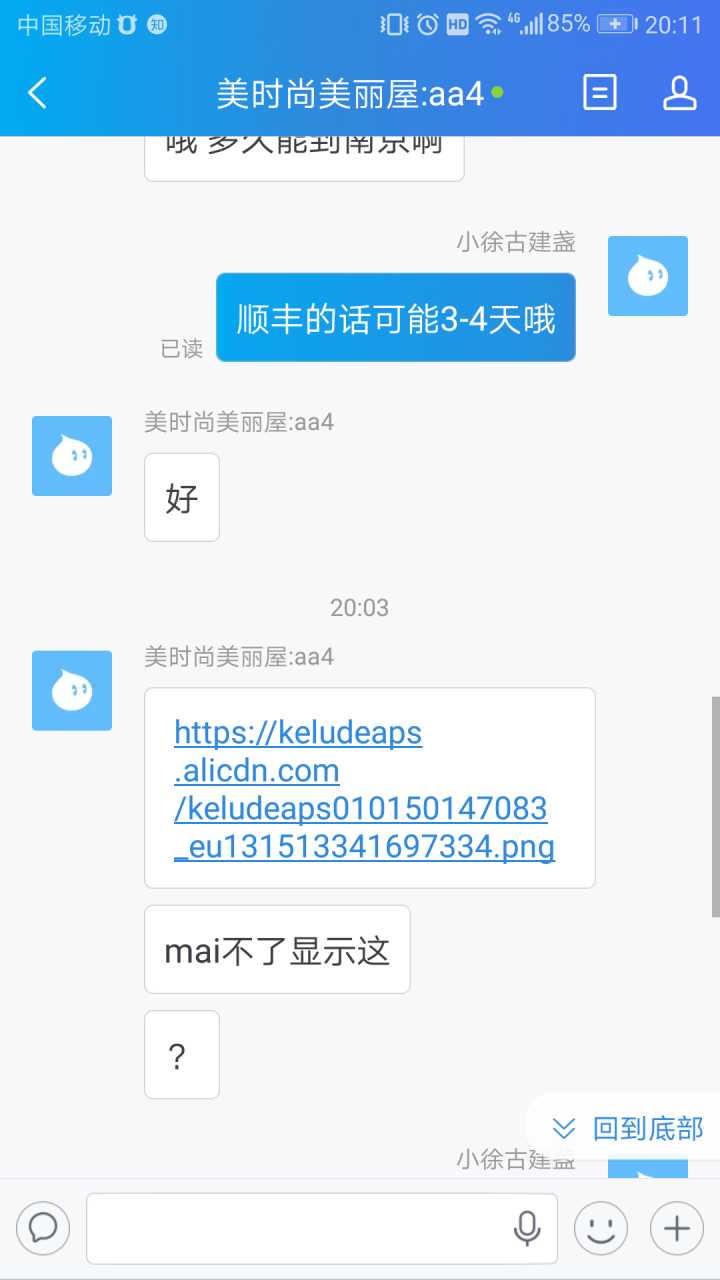Viewport: 720px width, 1280px height.
Task: Tap the avatar beside the 好 message
Action: pos(72,456)
